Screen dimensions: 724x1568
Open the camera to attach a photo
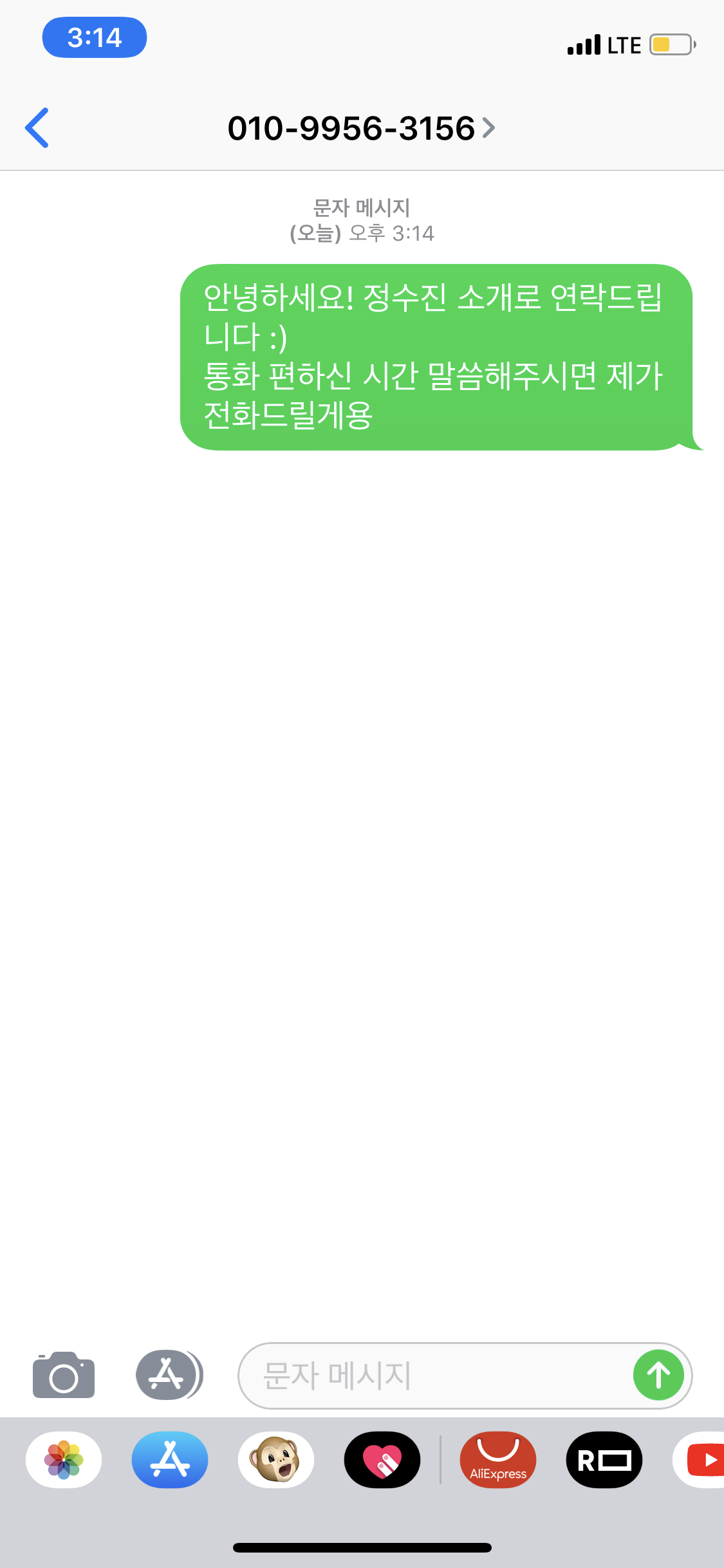click(64, 1375)
